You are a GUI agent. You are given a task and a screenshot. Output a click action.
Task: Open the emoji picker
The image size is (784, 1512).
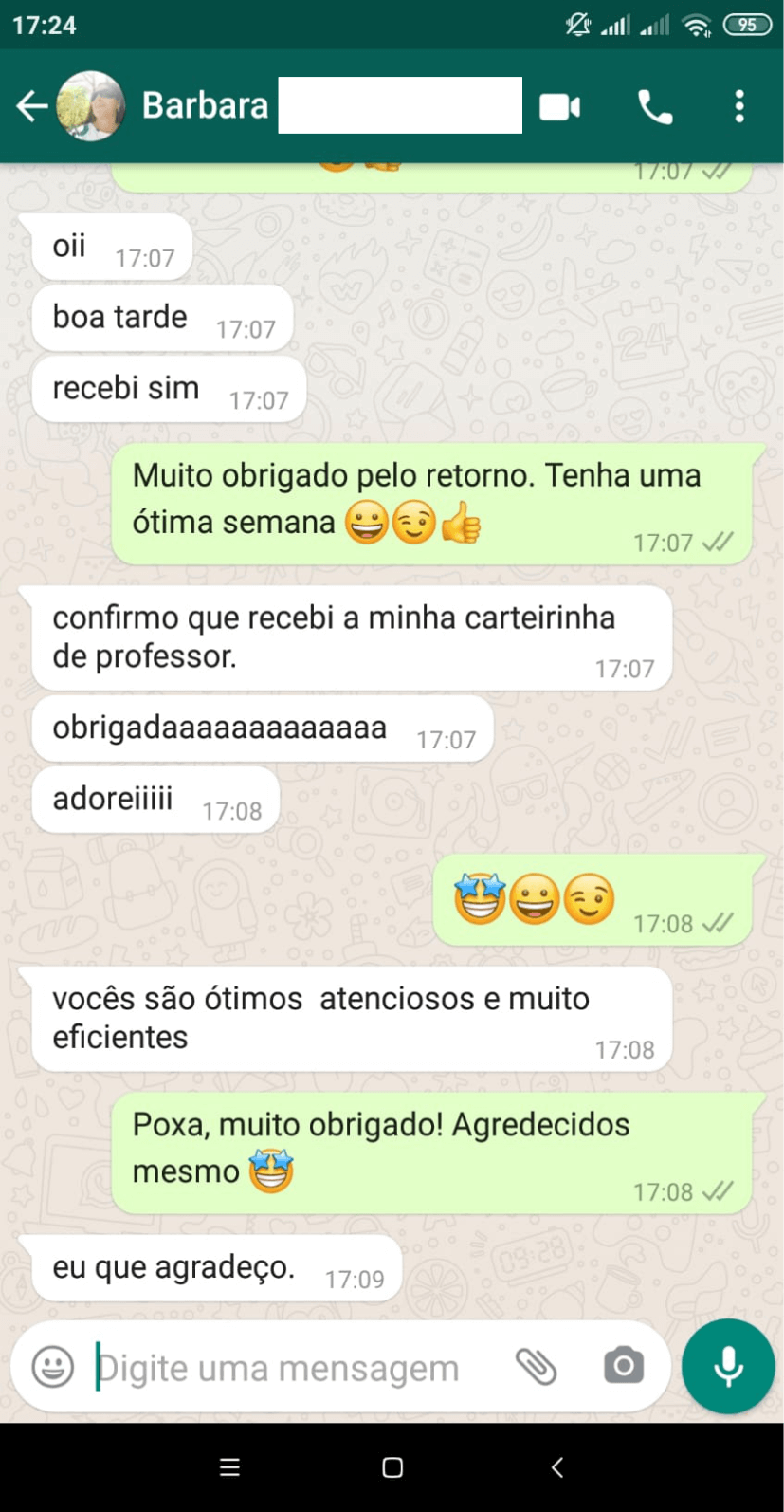(52, 1366)
